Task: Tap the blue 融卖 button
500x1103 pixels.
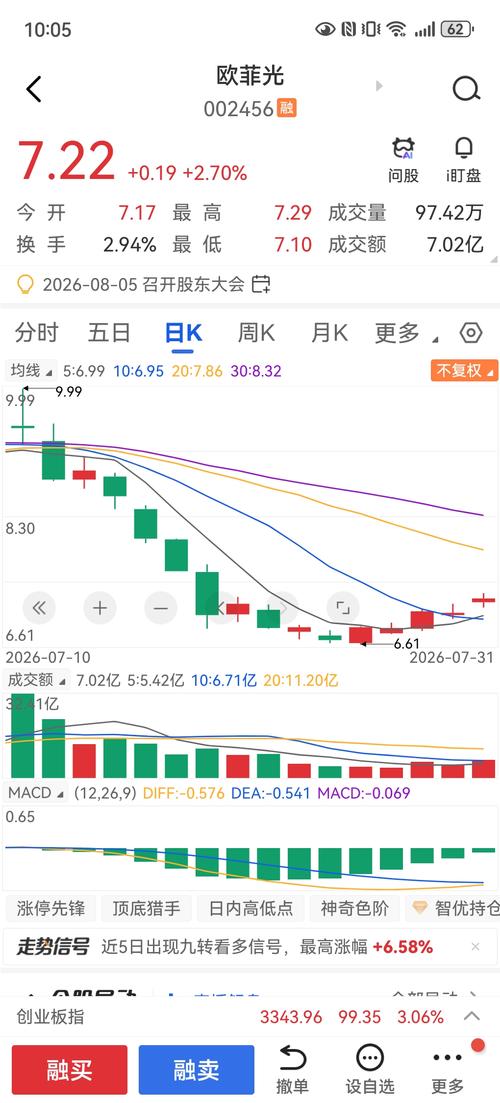Action: coord(196,1070)
